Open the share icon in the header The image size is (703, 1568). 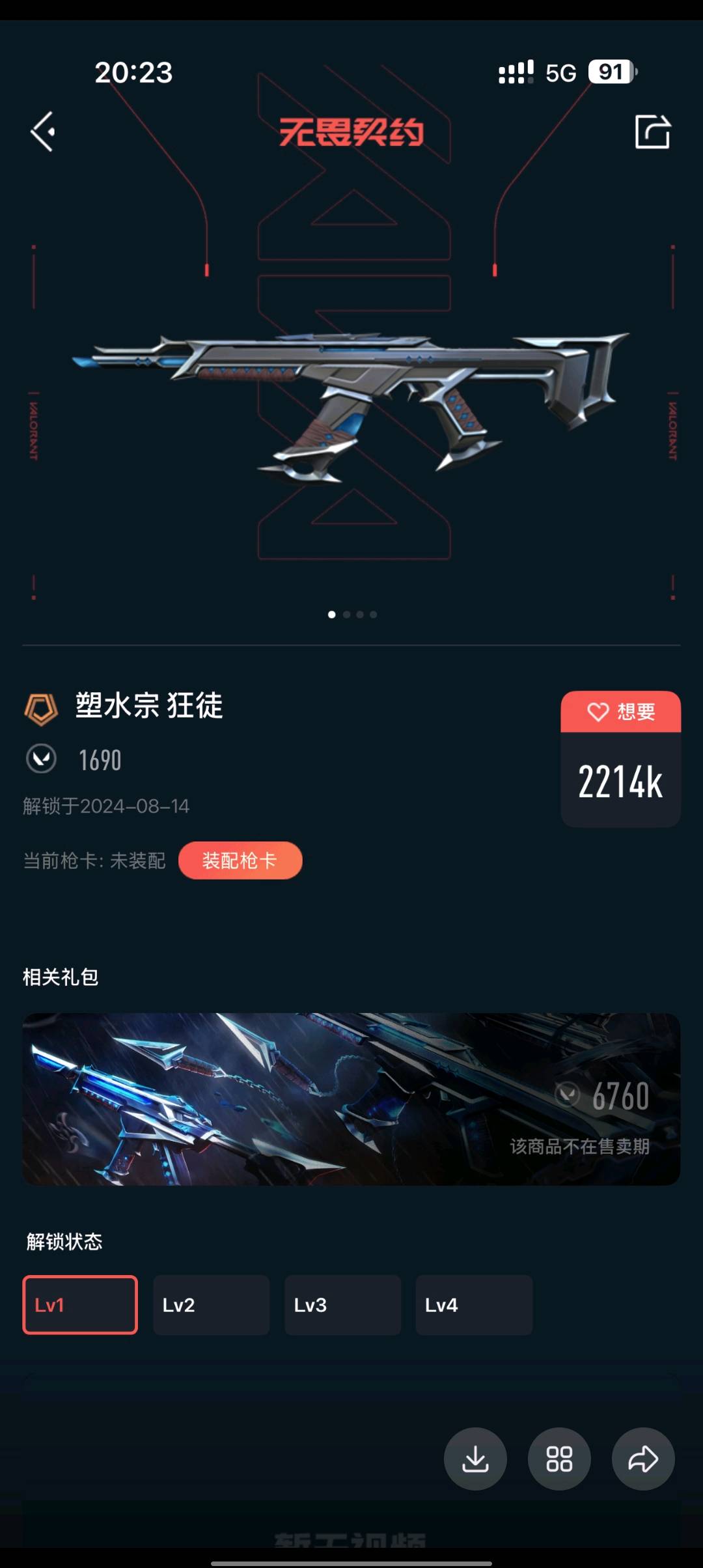pyautogui.click(x=652, y=132)
